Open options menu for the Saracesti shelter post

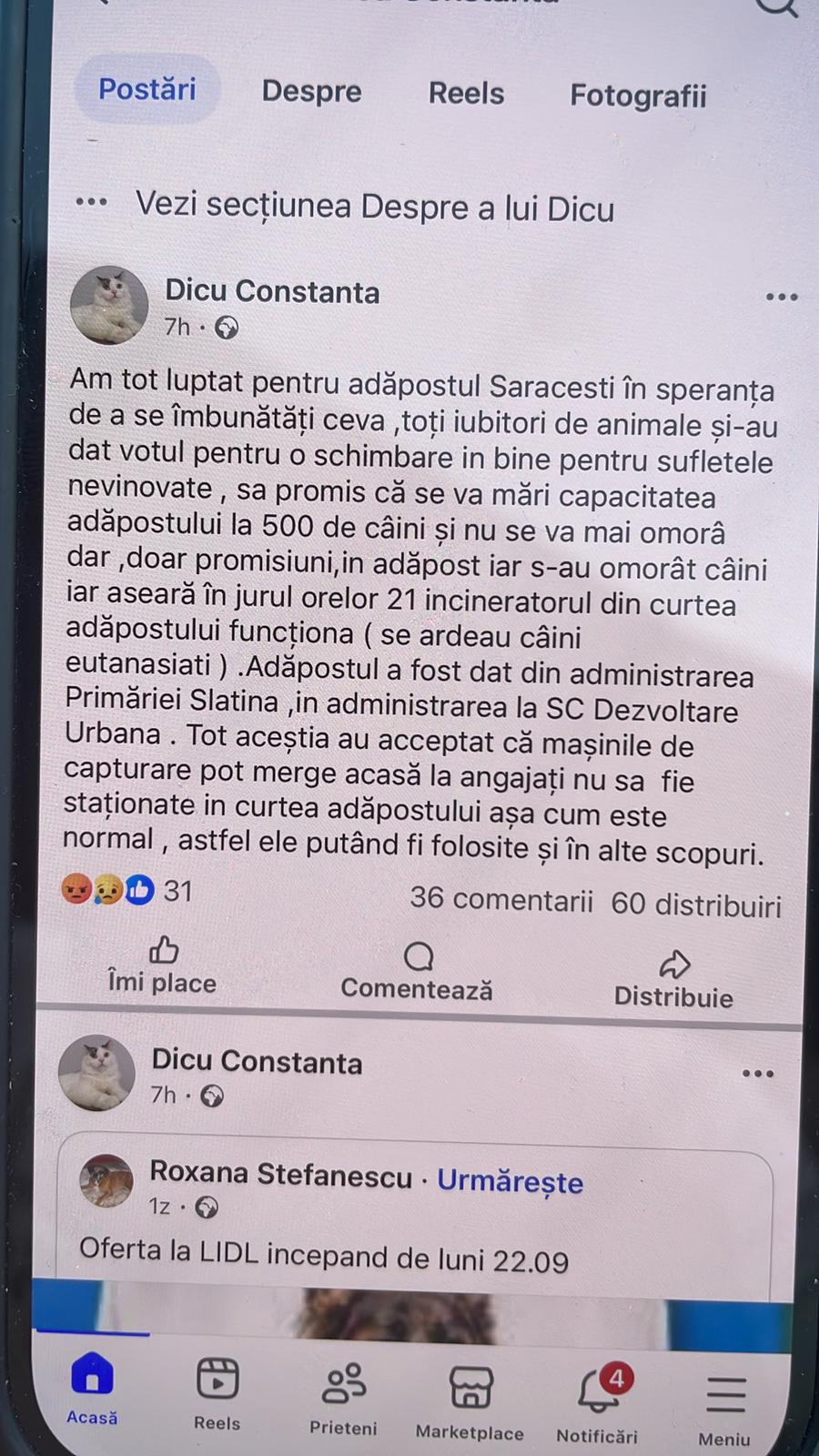[x=781, y=298]
